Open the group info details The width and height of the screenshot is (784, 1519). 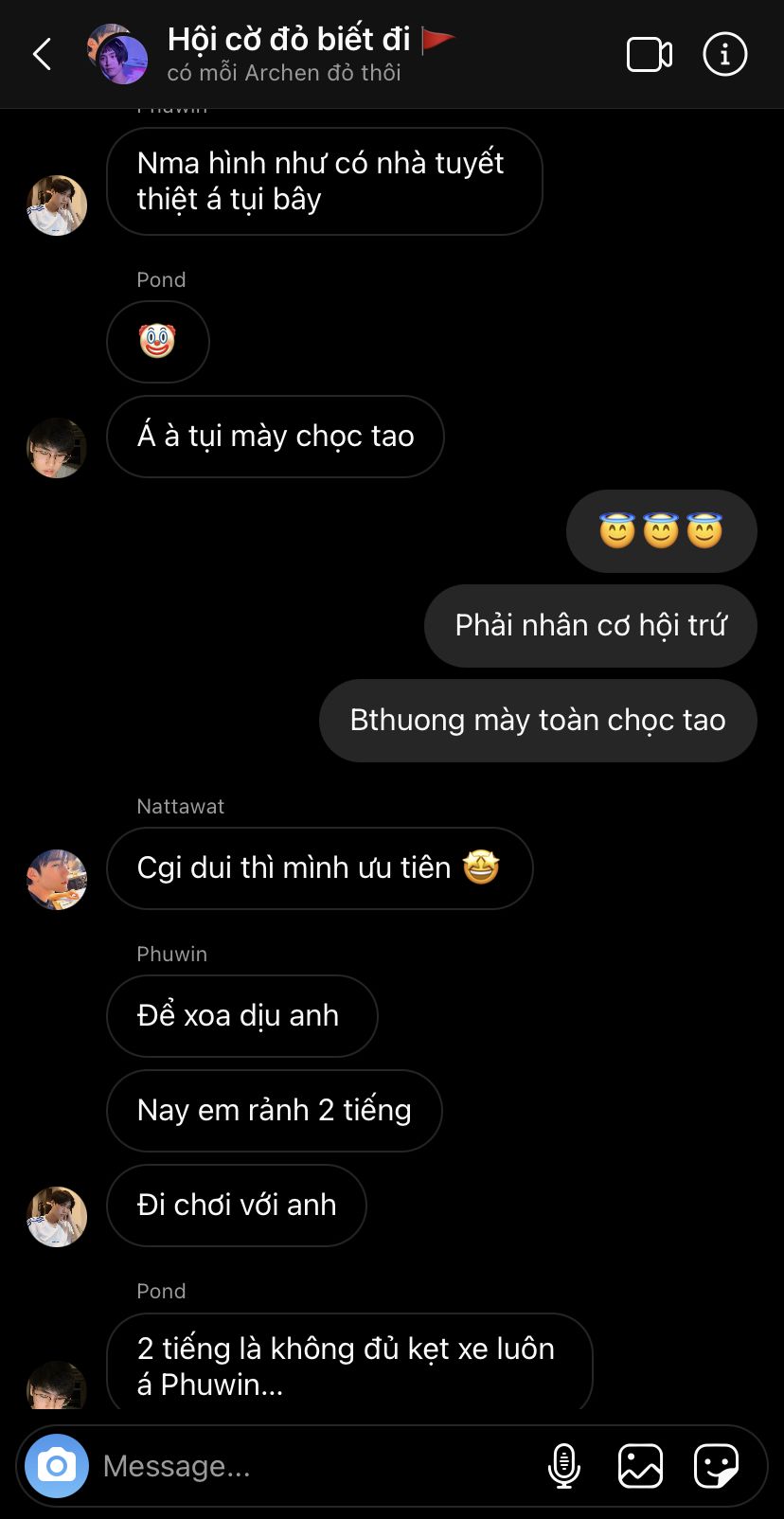pos(724,55)
